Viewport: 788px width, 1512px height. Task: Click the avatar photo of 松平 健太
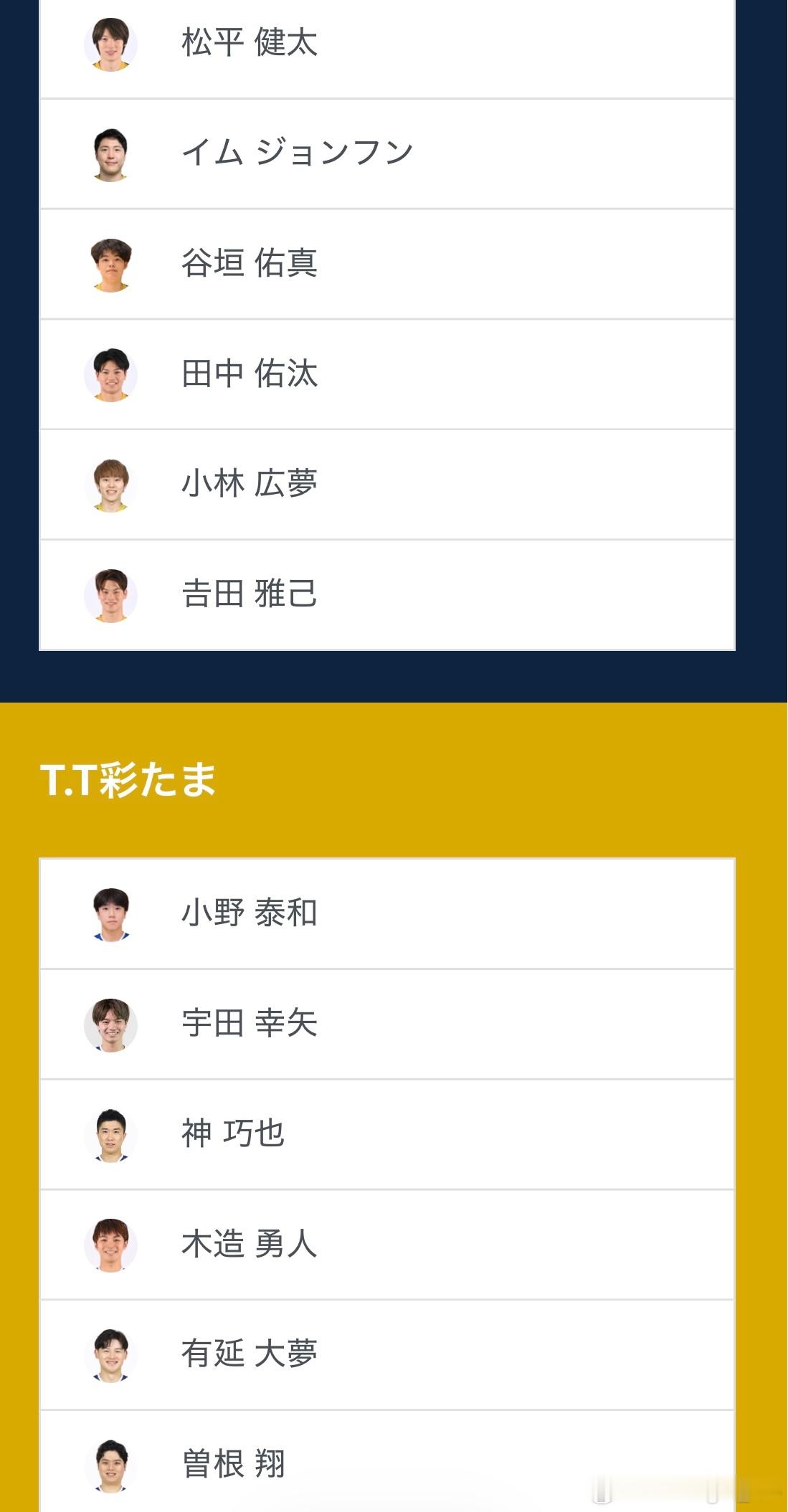click(111, 43)
